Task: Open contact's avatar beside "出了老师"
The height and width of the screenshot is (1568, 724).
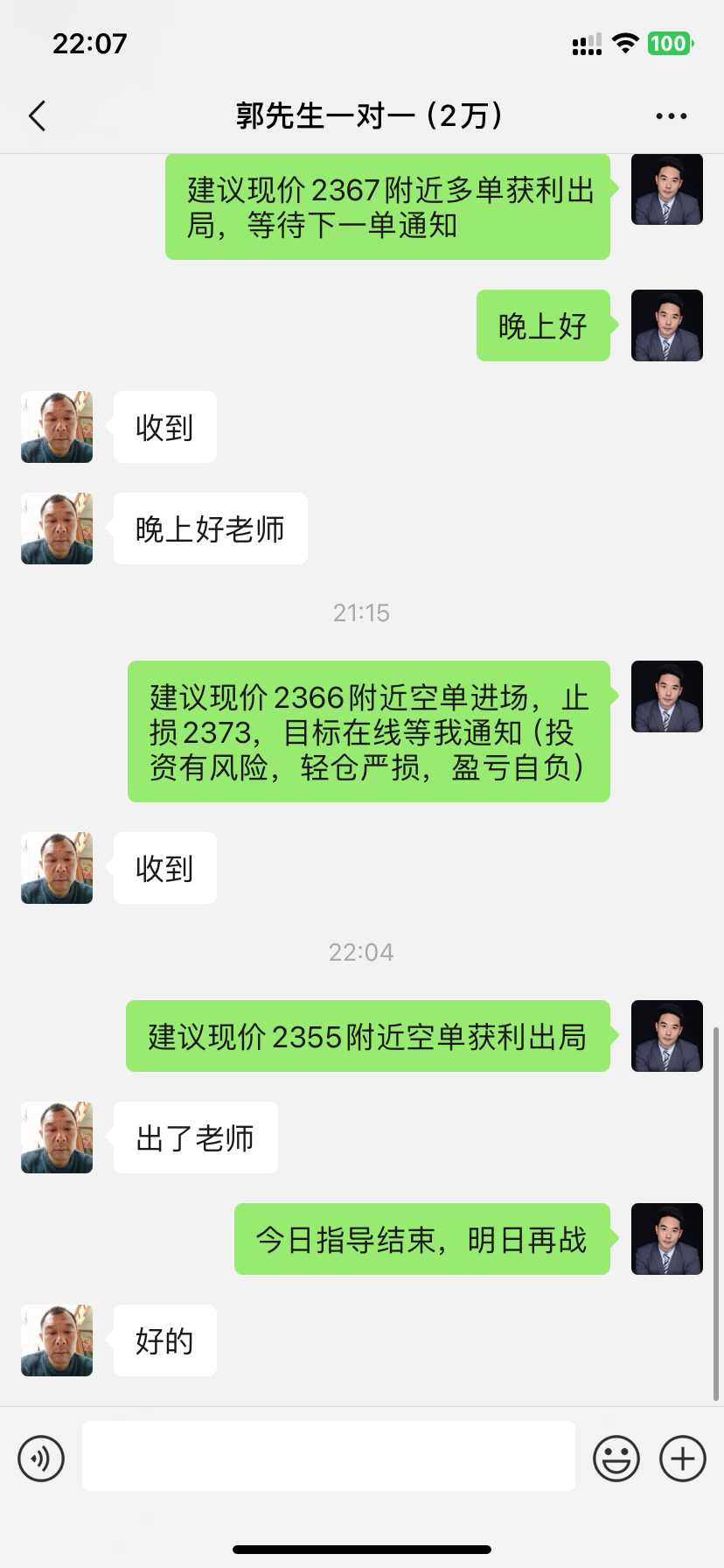Action: click(57, 1137)
